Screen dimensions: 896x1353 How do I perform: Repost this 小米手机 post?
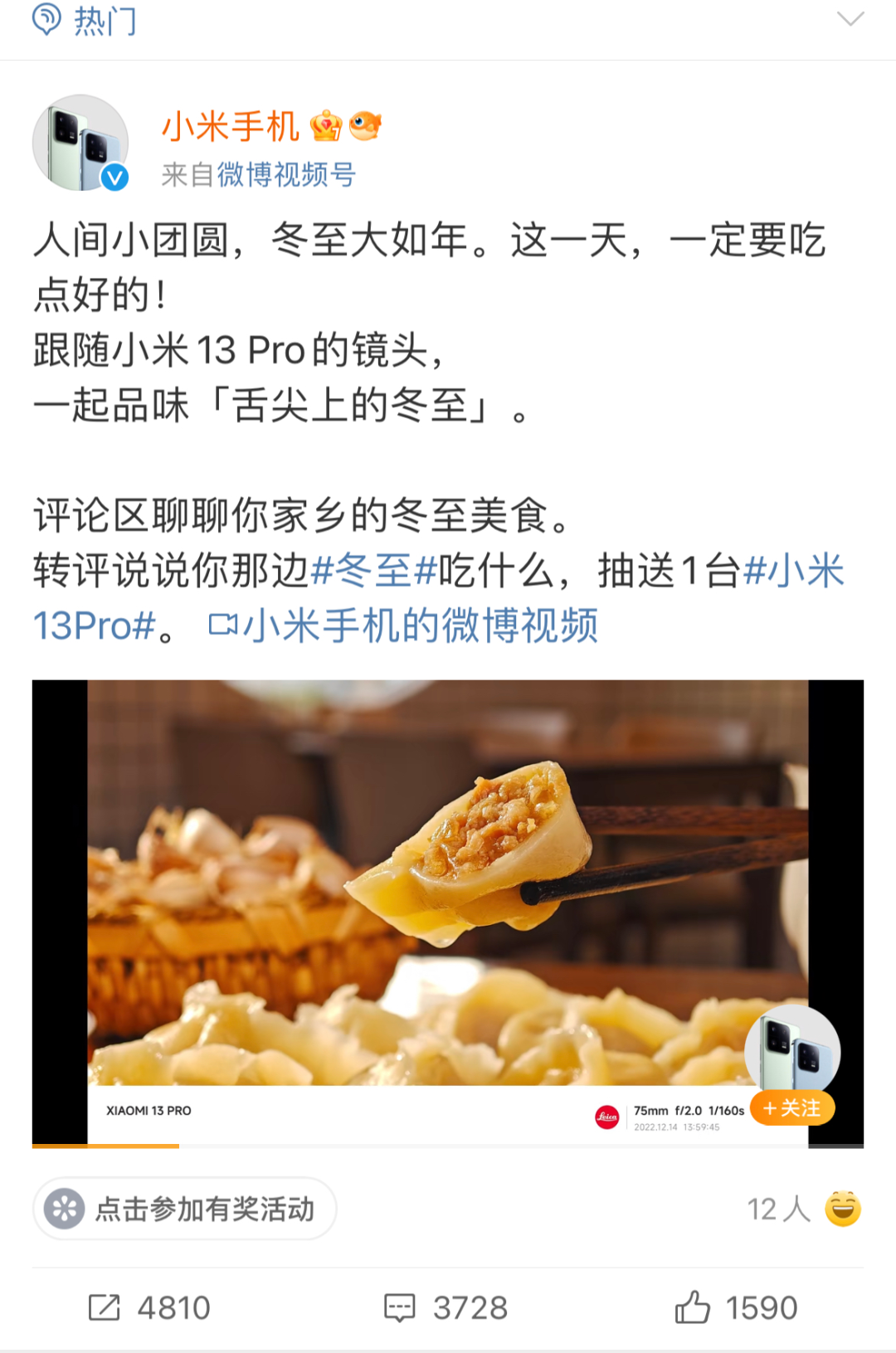149,1308
